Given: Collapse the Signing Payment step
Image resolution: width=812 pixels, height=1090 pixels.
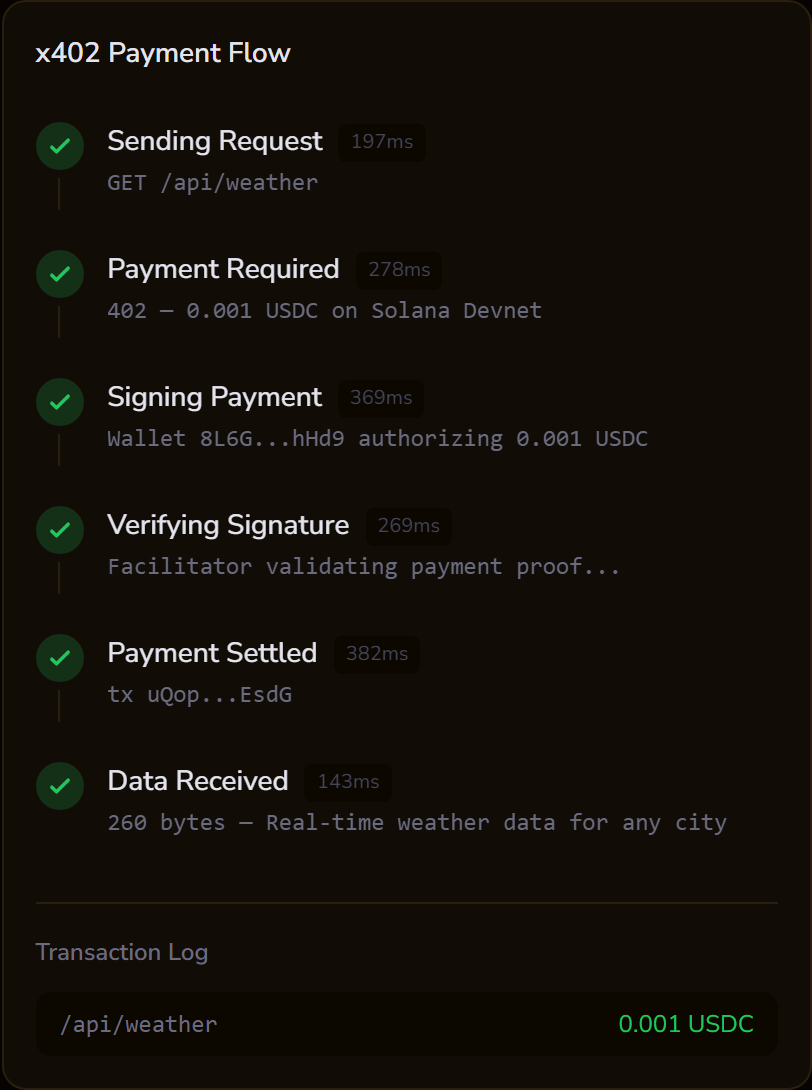Looking at the screenshot, I should 214,398.
